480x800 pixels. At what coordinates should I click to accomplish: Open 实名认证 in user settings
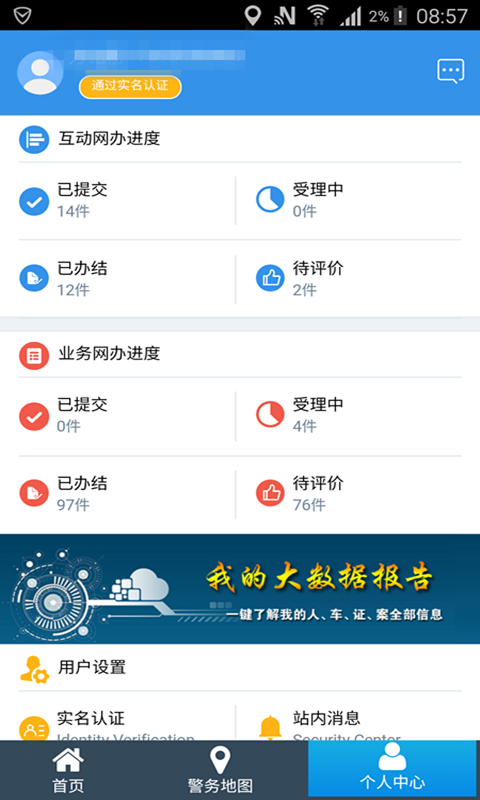127,723
